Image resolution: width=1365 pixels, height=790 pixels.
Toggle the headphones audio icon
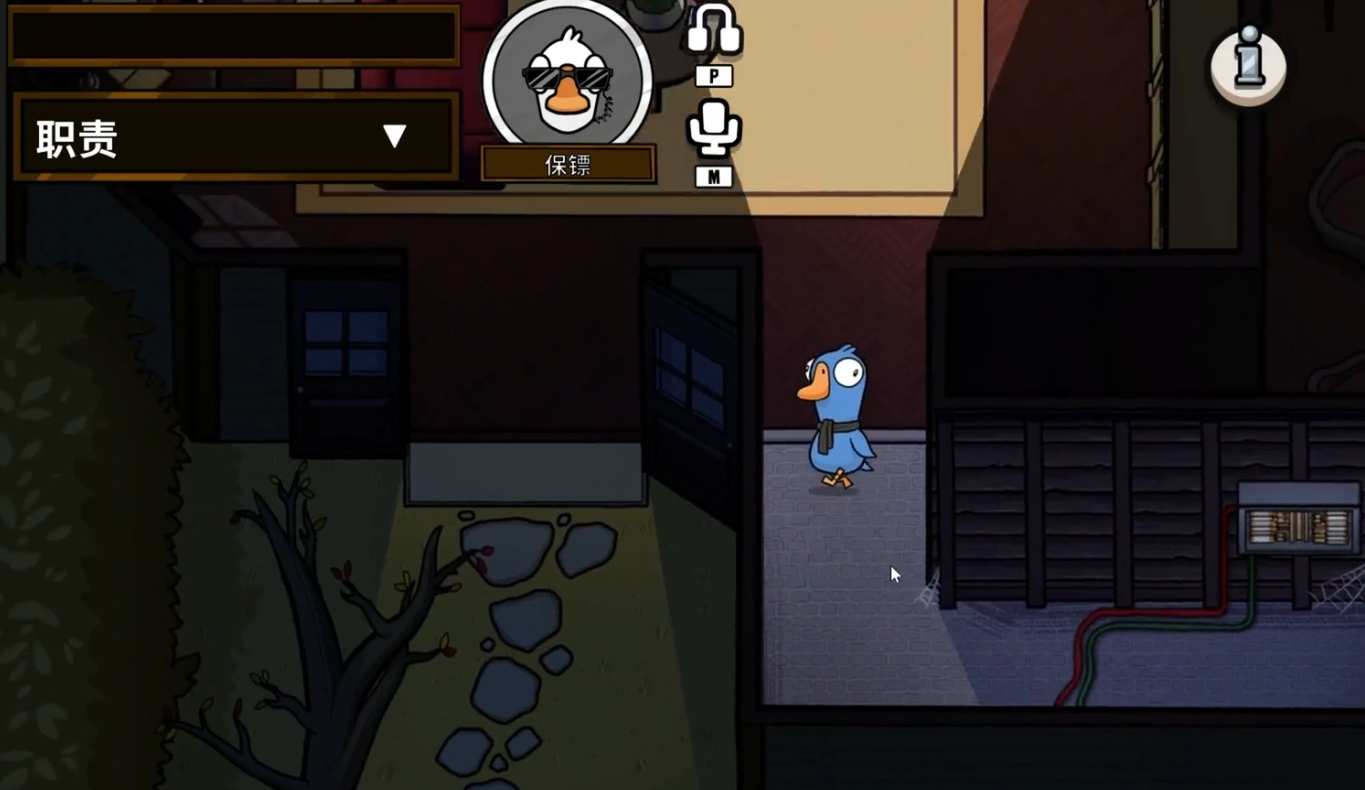[x=713, y=28]
